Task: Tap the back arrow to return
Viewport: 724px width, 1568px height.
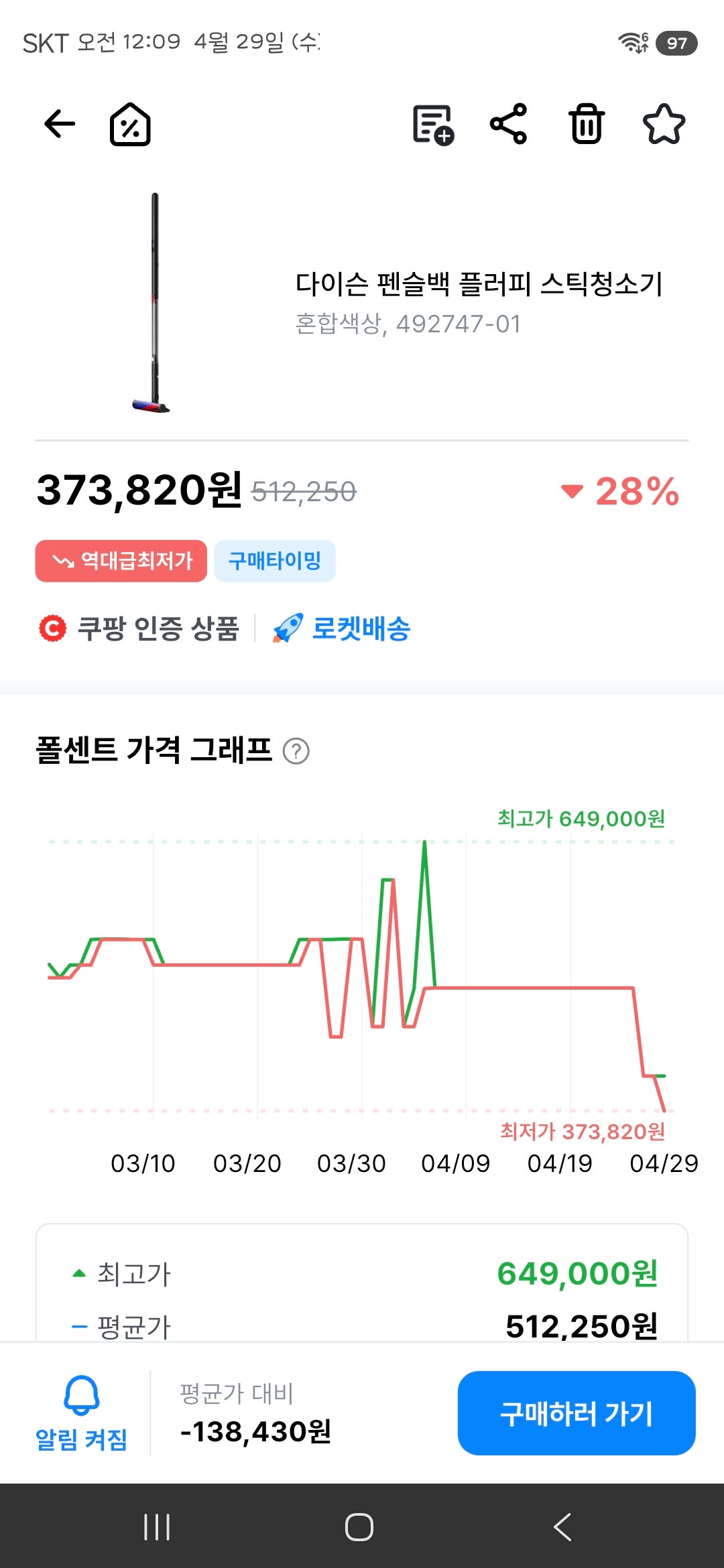Action: point(59,122)
